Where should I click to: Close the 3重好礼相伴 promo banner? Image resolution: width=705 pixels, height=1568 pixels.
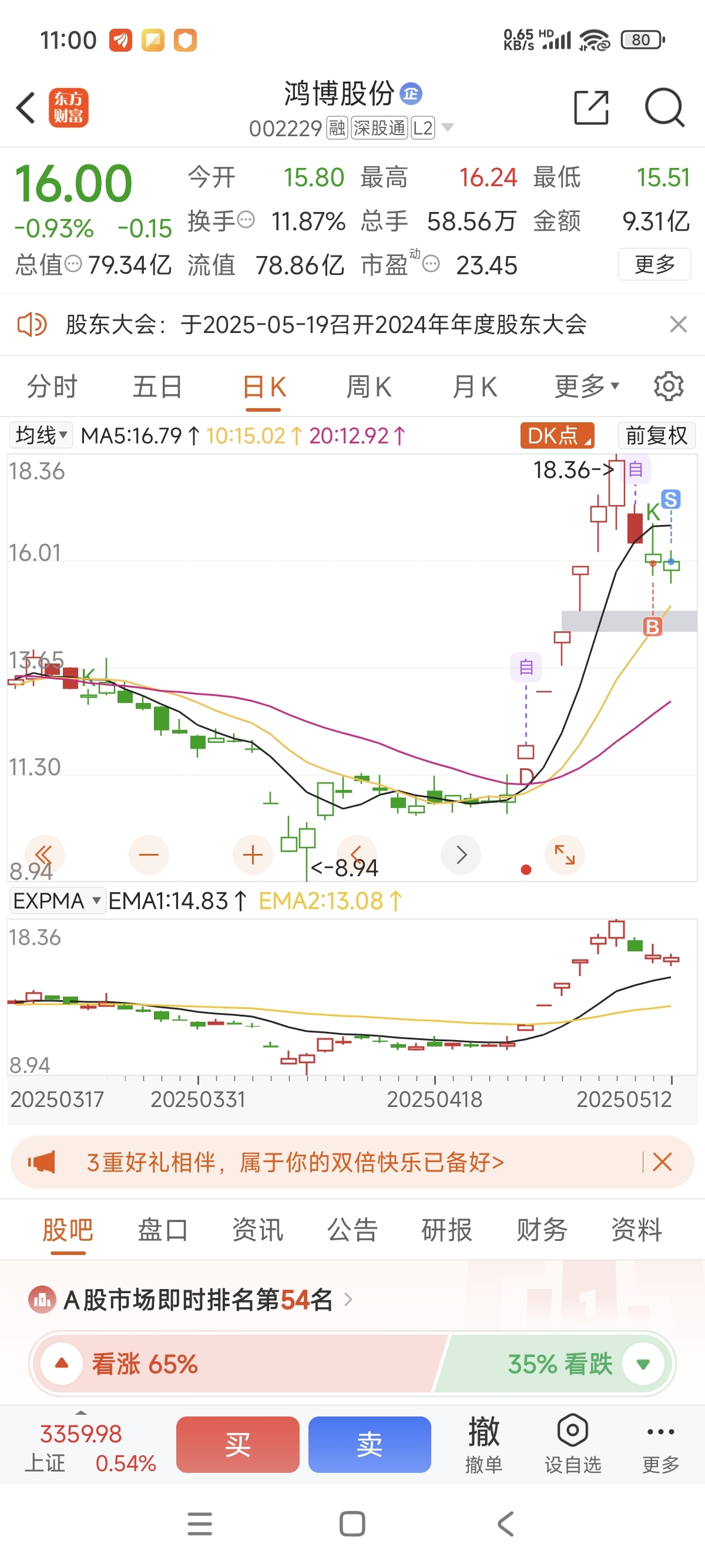pyautogui.click(x=662, y=1162)
